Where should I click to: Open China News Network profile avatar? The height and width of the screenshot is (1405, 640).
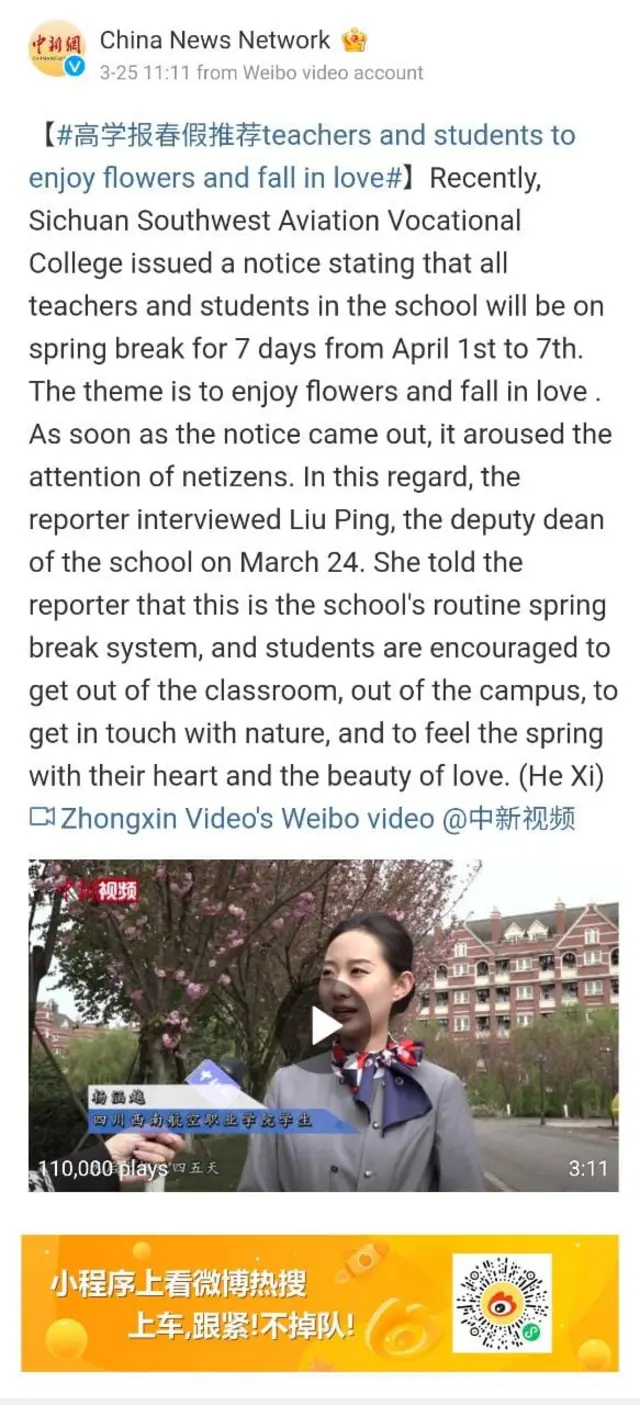(56, 53)
